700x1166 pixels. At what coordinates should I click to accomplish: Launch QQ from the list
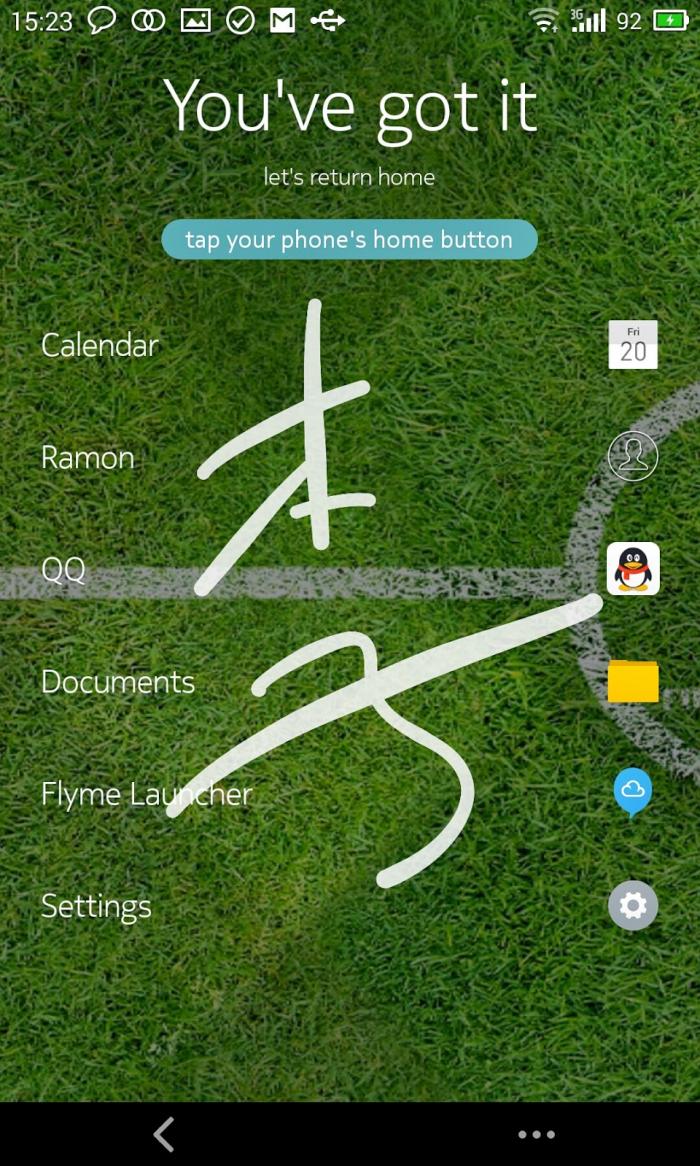(x=350, y=569)
